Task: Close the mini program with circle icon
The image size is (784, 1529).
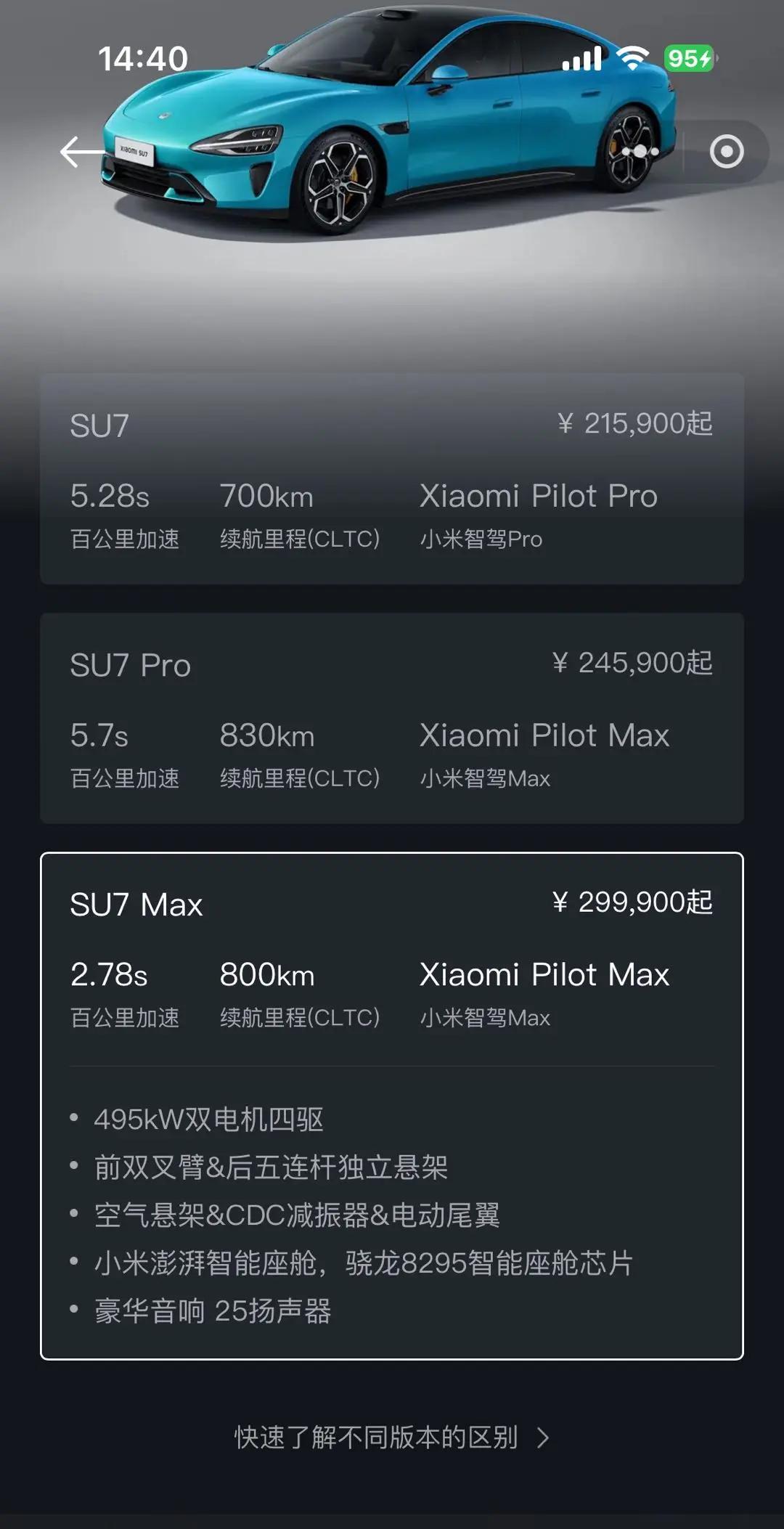Action: tap(726, 152)
